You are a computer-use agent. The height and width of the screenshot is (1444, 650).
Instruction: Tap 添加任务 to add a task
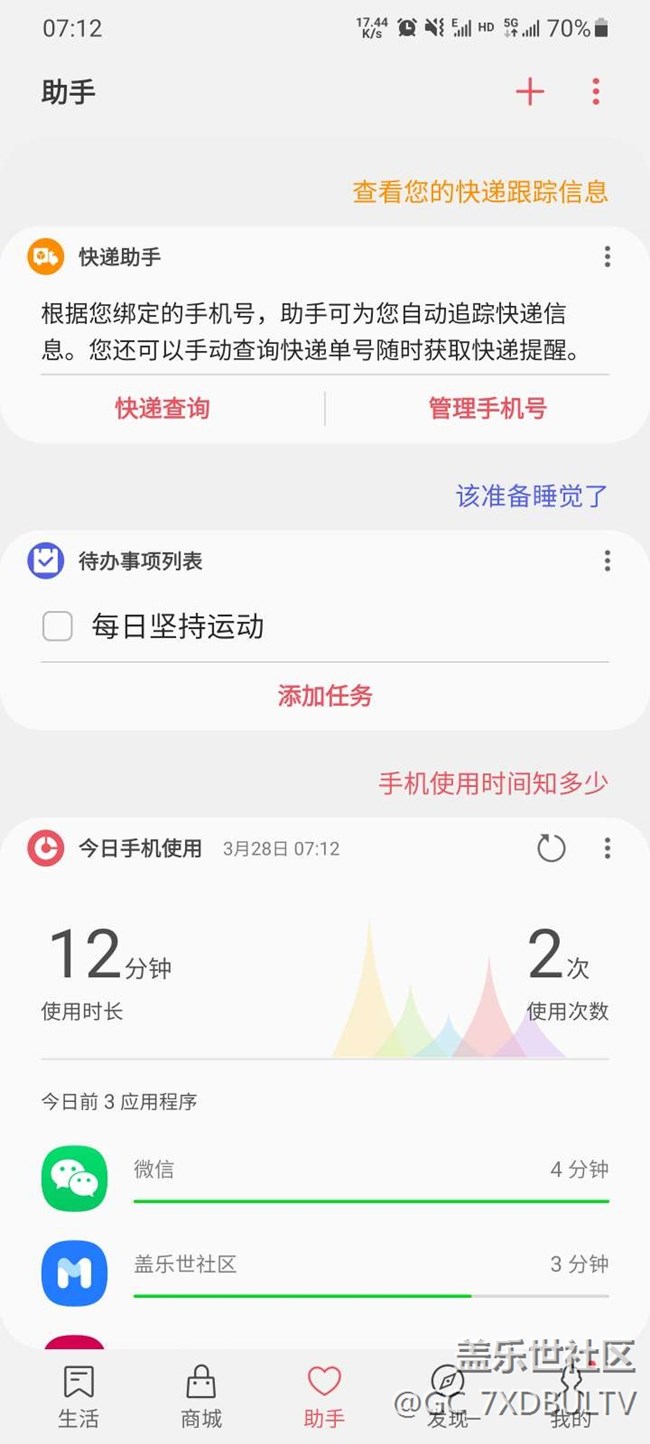click(x=325, y=695)
